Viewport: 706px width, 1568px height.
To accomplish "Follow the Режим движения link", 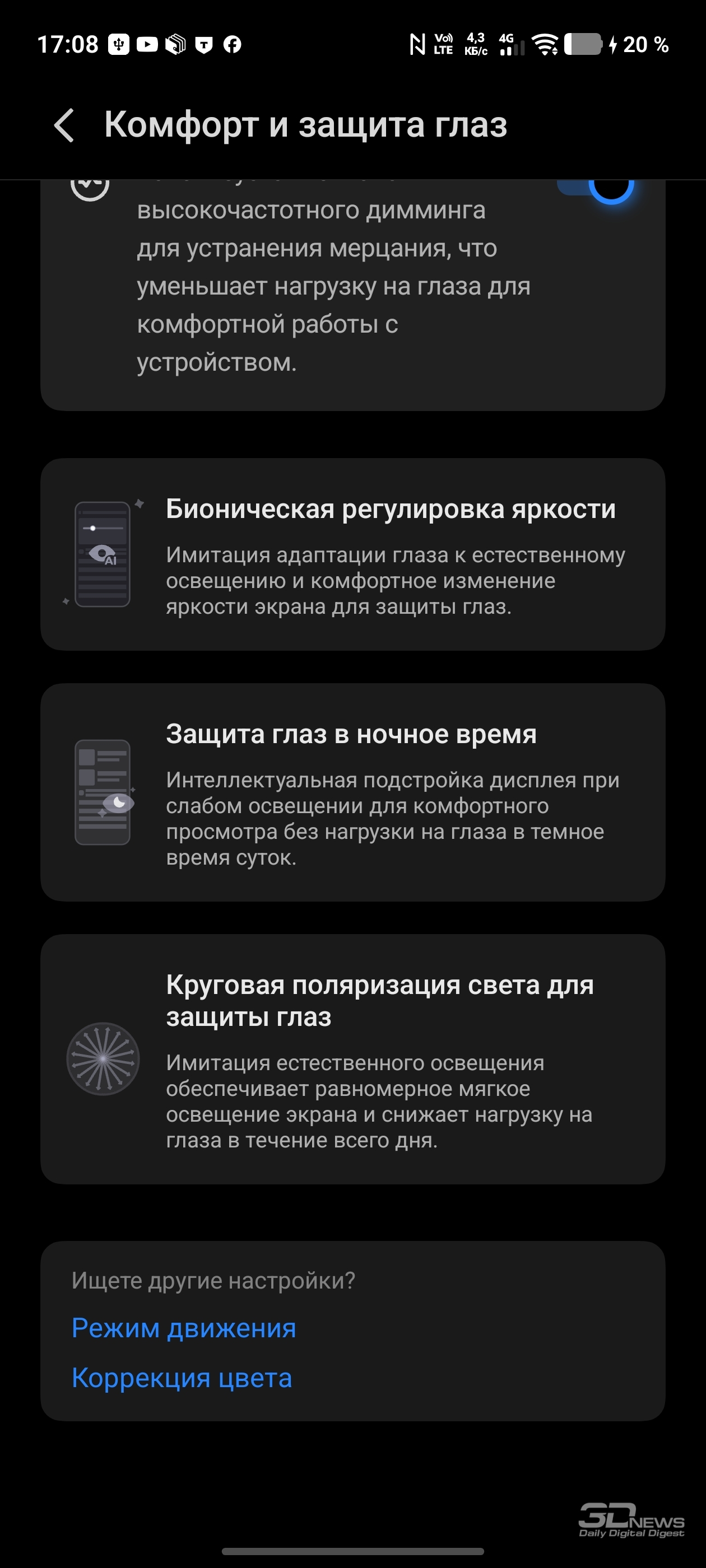I will (183, 1328).
